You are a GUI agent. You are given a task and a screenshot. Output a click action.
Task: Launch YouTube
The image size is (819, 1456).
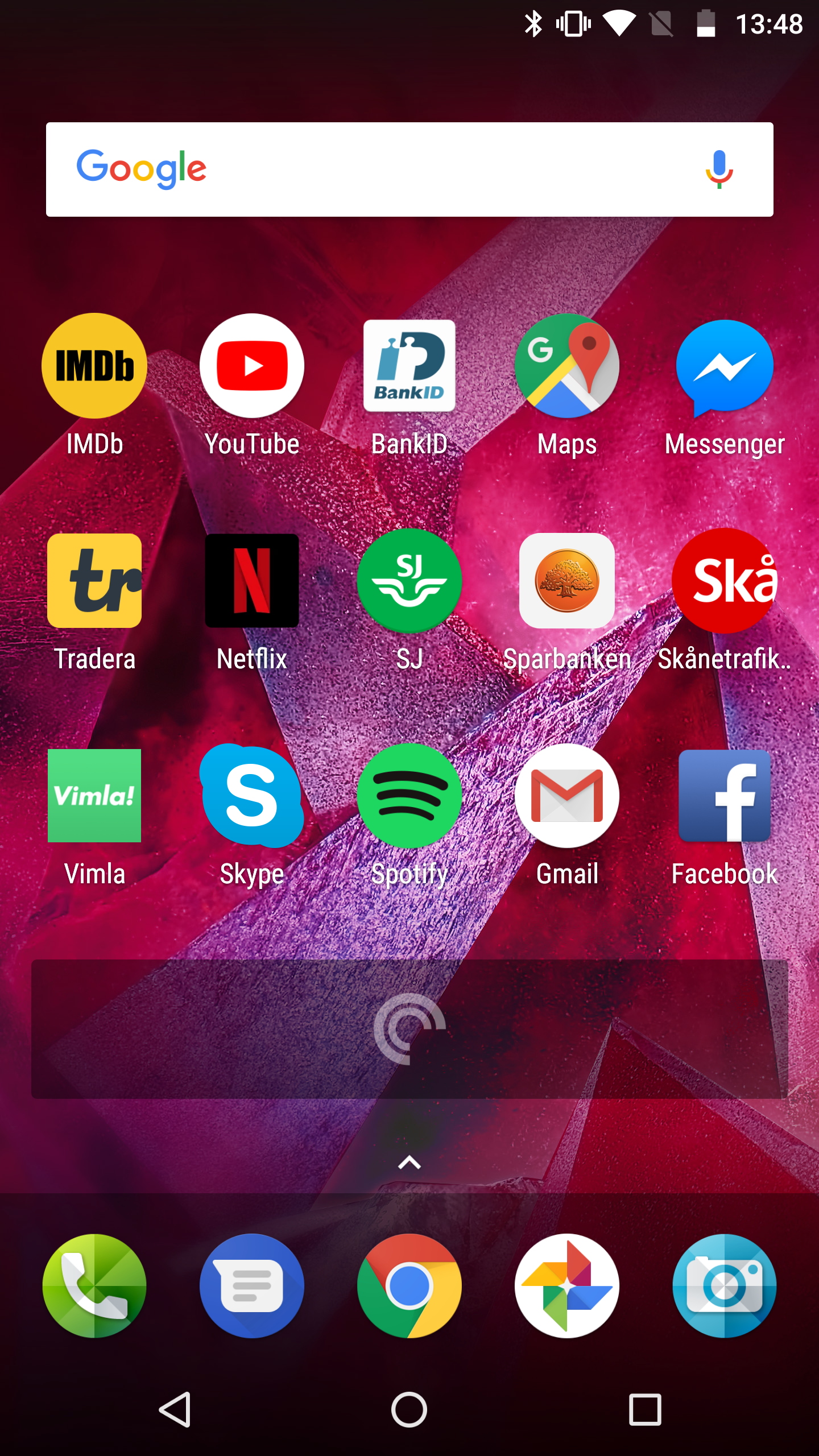point(252,366)
